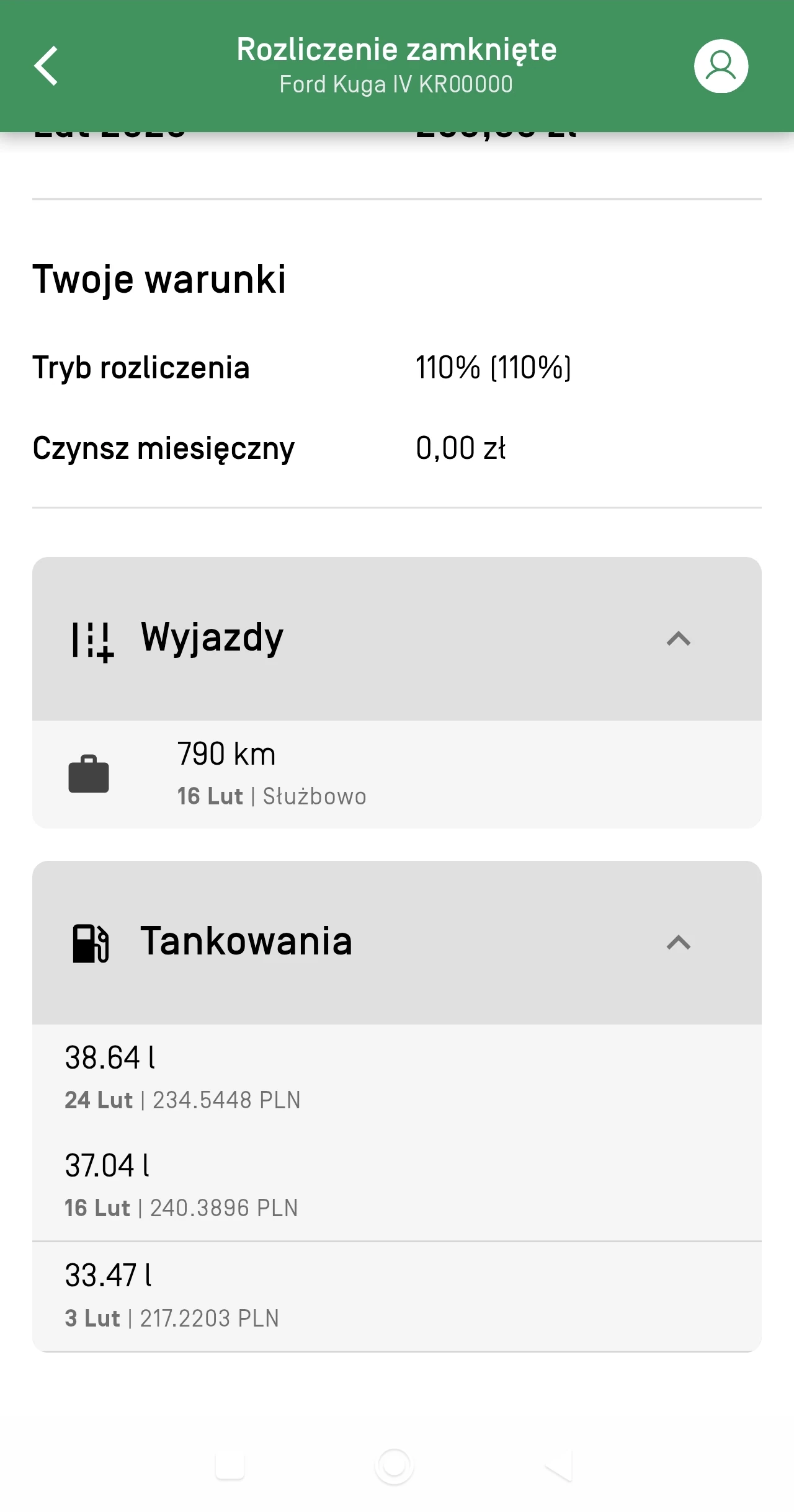
Task: Click the Tryb rozliczenia 110% value
Action: pos(494,368)
